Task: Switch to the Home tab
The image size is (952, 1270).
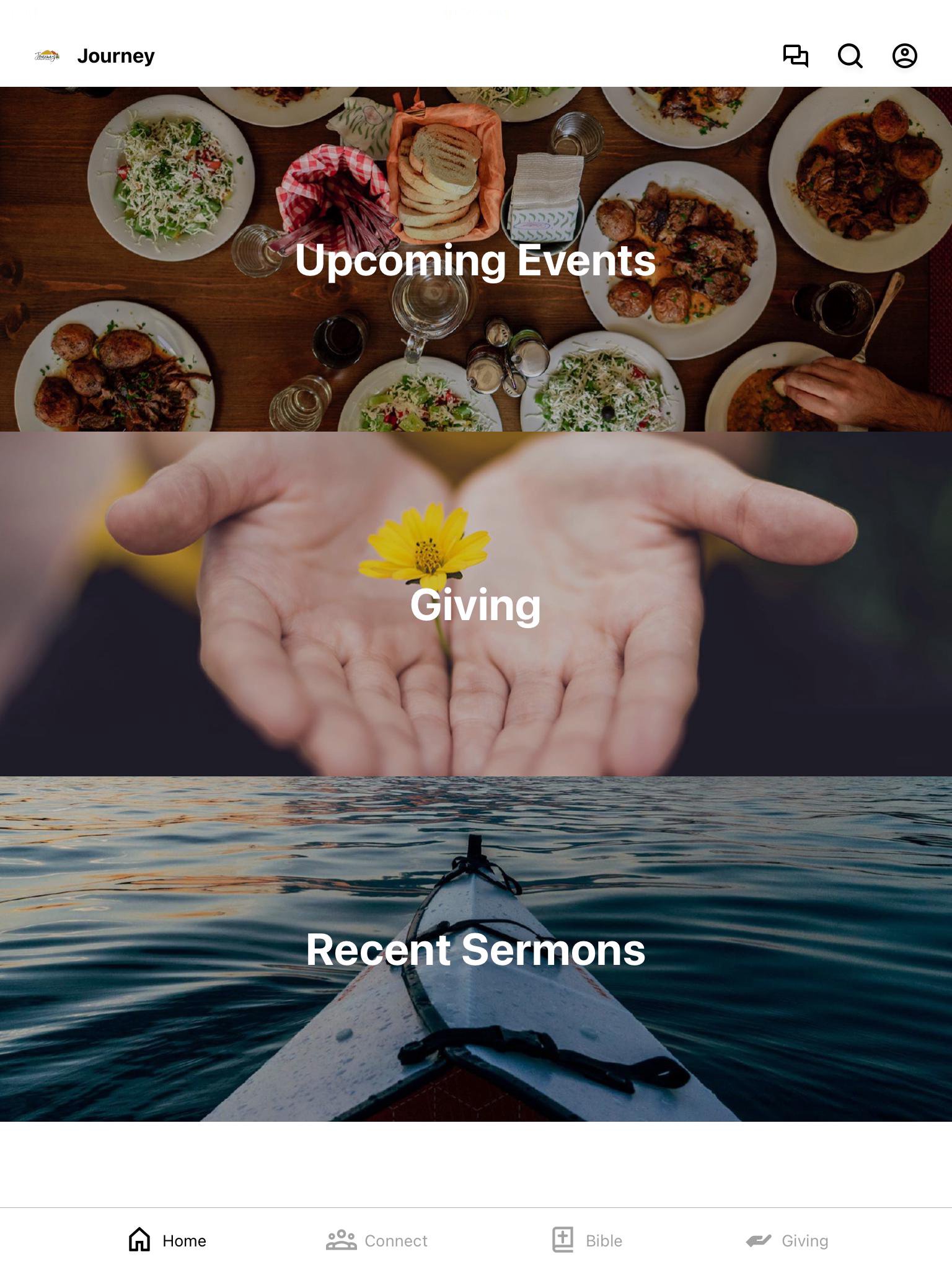Action: tap(167, 1240)
